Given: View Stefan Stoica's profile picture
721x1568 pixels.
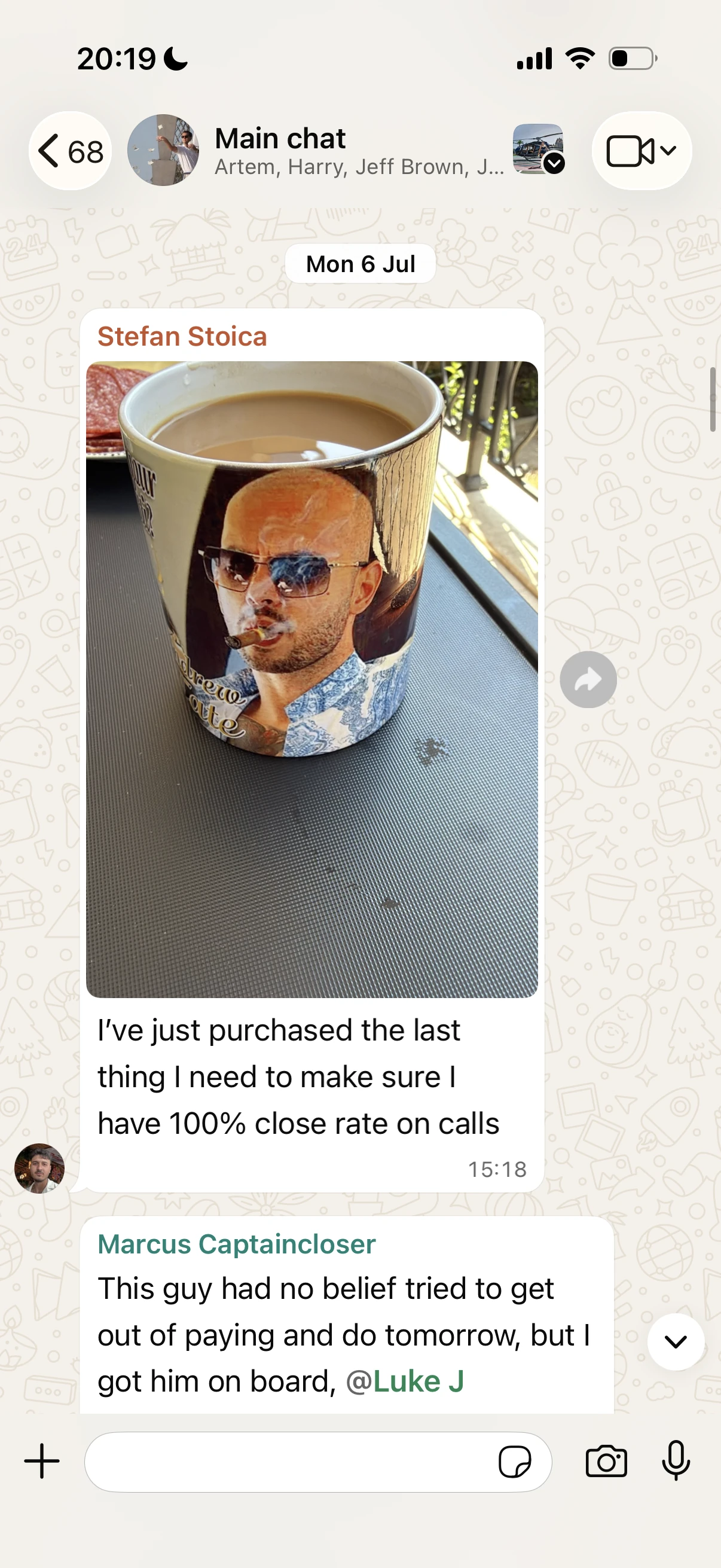Looking at the screenshot, I should pyautogui.click(x=39, y=1168).
